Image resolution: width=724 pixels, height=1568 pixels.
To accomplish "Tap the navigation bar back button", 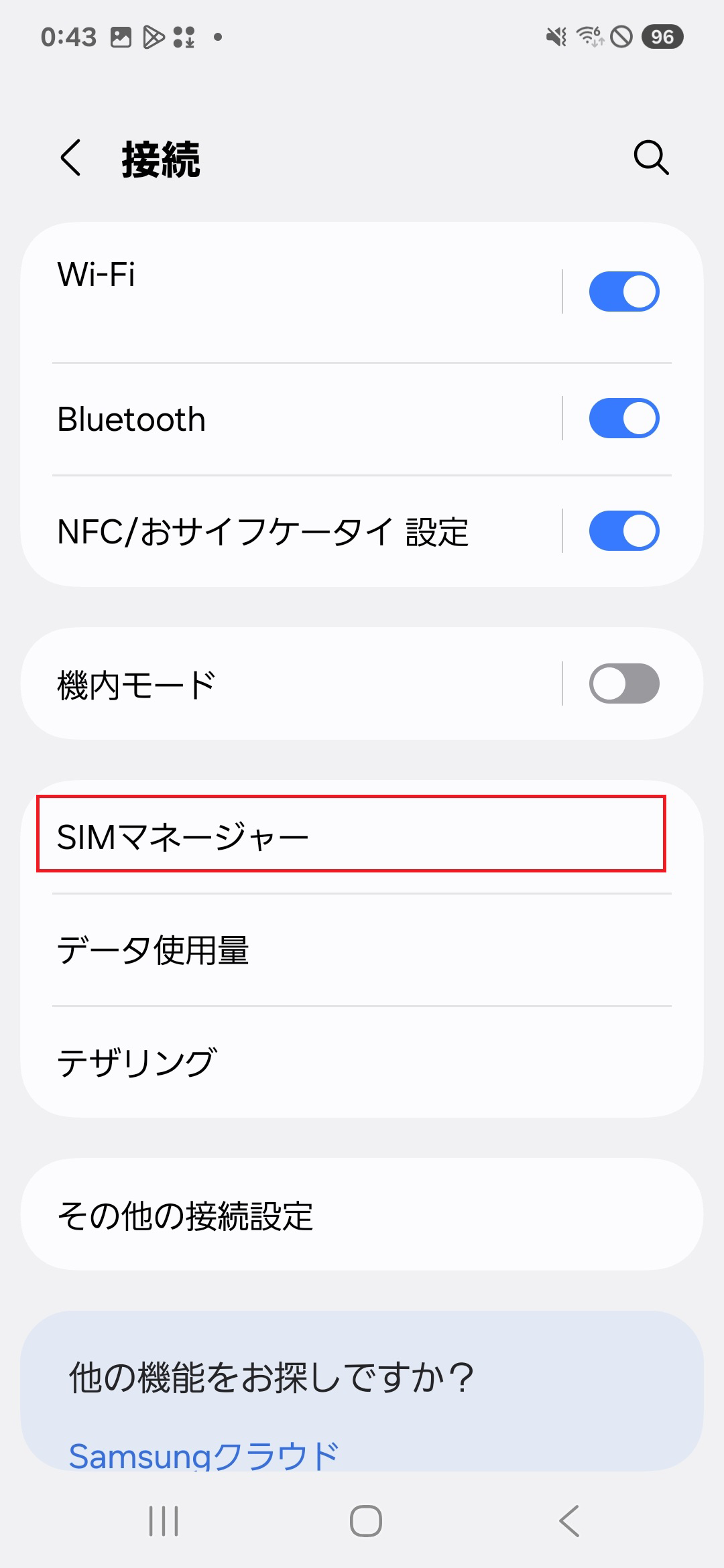I will pyautogui.click(x=567, y=1520).
